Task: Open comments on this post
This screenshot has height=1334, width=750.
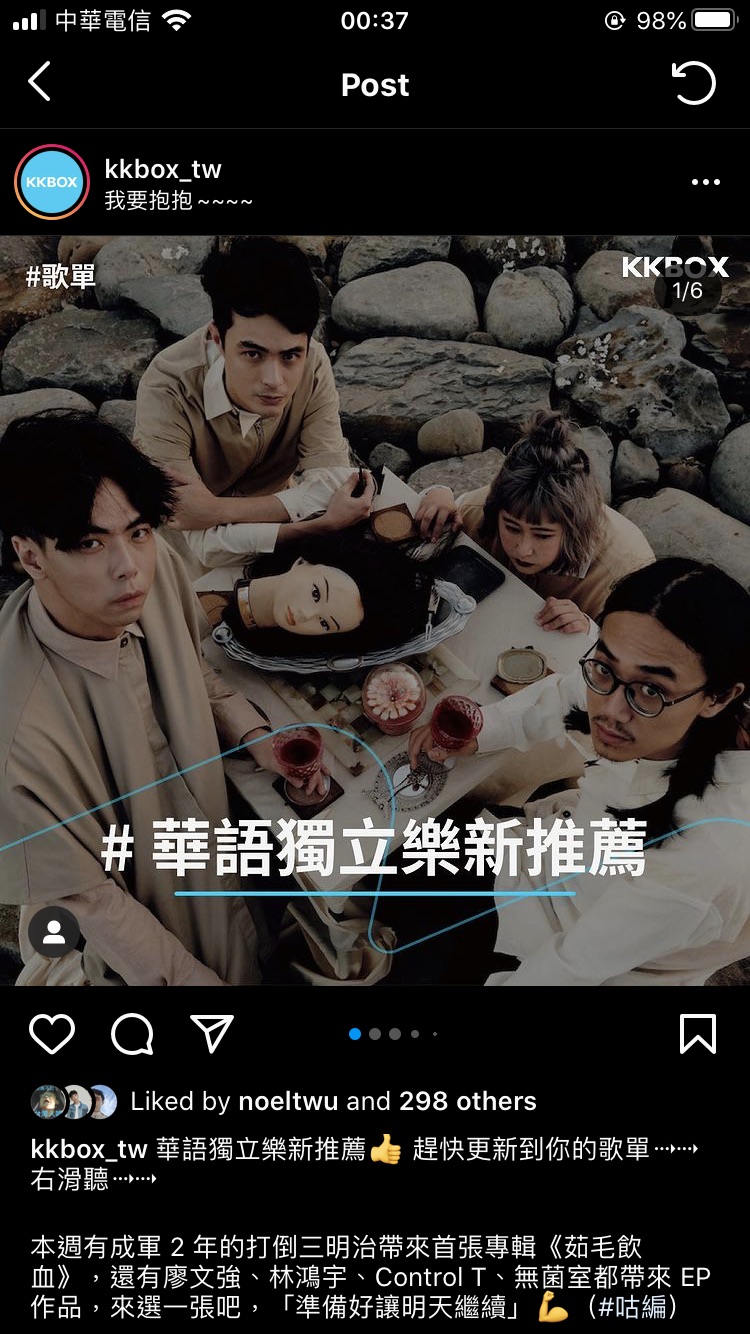Action: [132, 1034]
